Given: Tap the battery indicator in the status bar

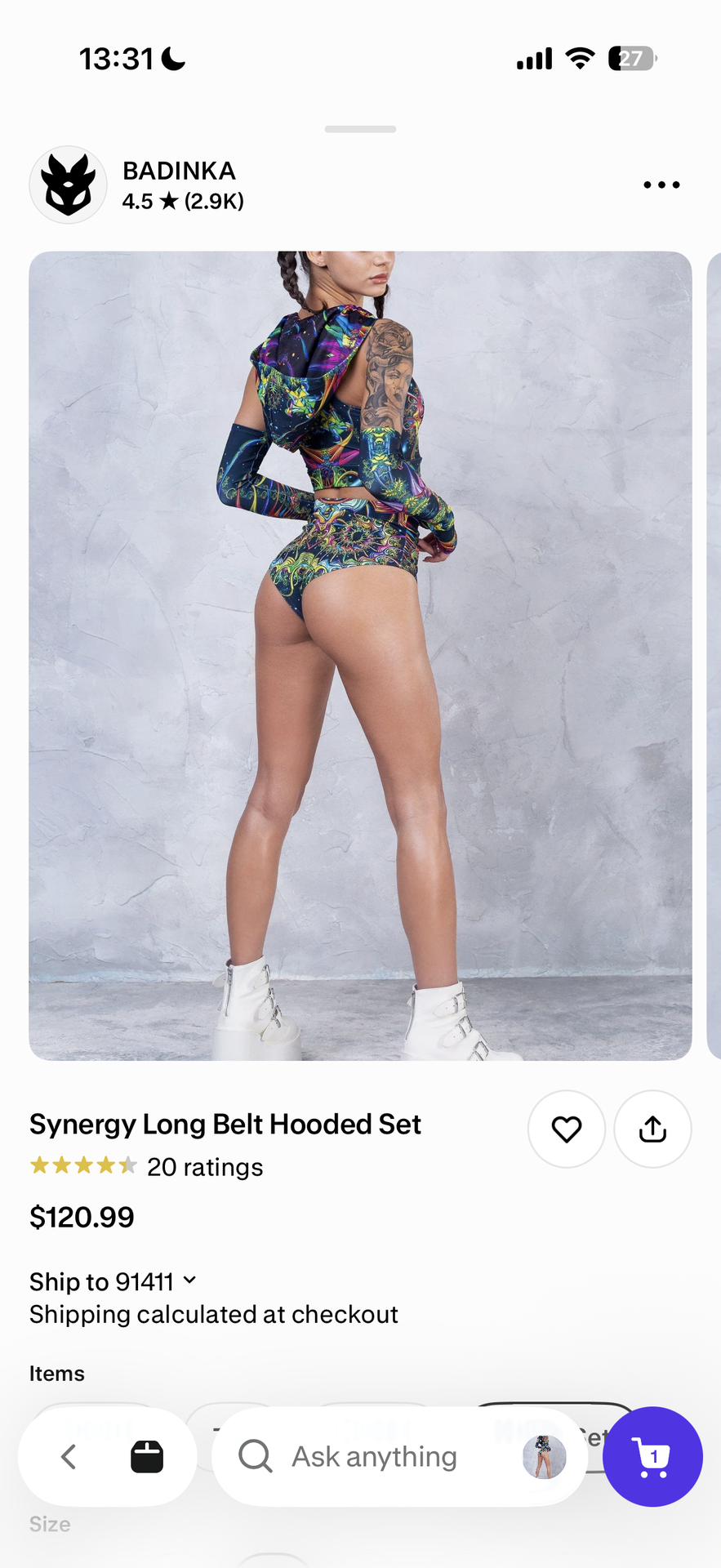Looking at the screenshot, I should (x=630, y=58).
